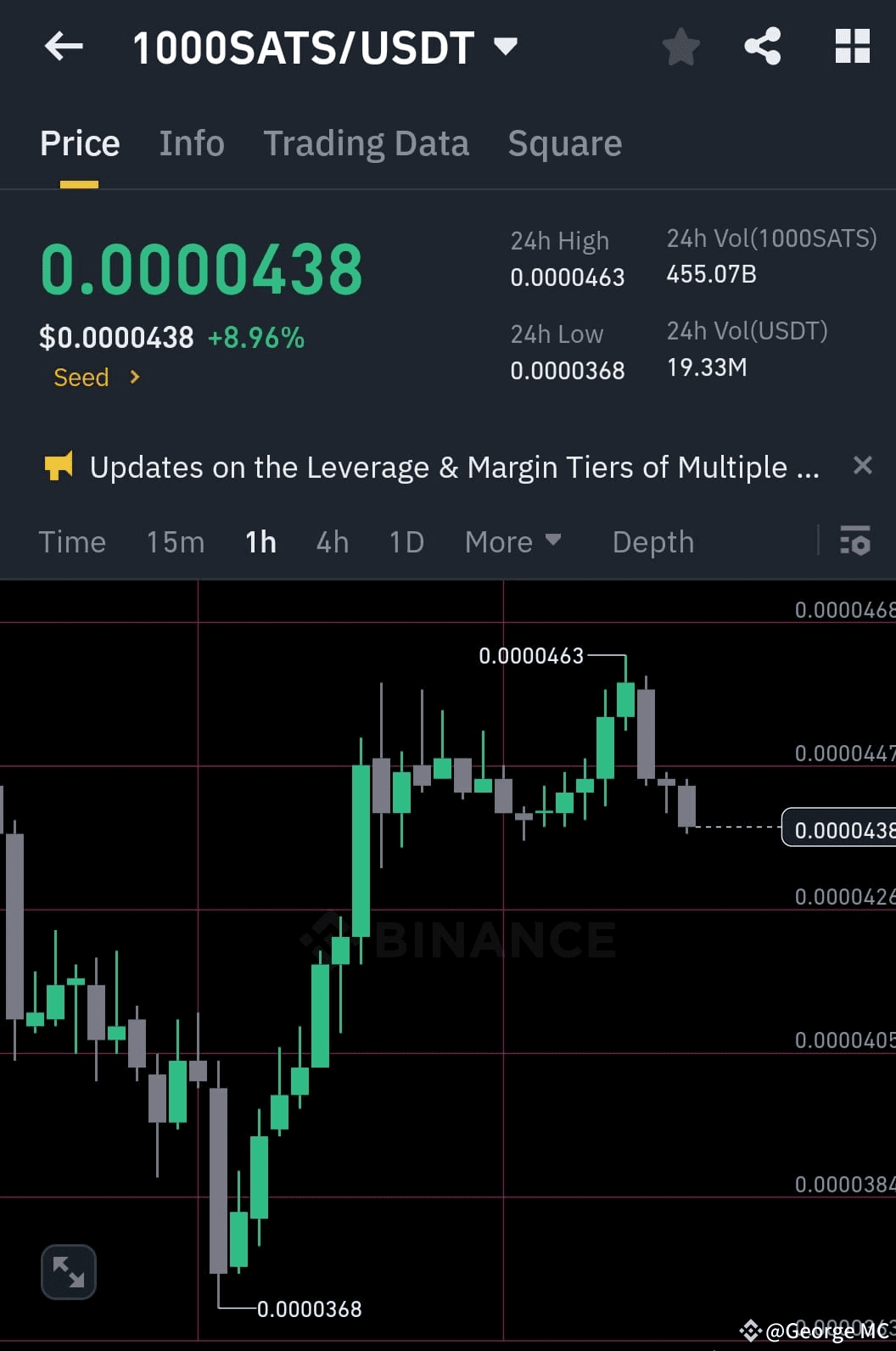Expand chart to fullscreen view
Image resolution: width=896 pixels, height=1351 pixels.
click(x=68, y=1270)
